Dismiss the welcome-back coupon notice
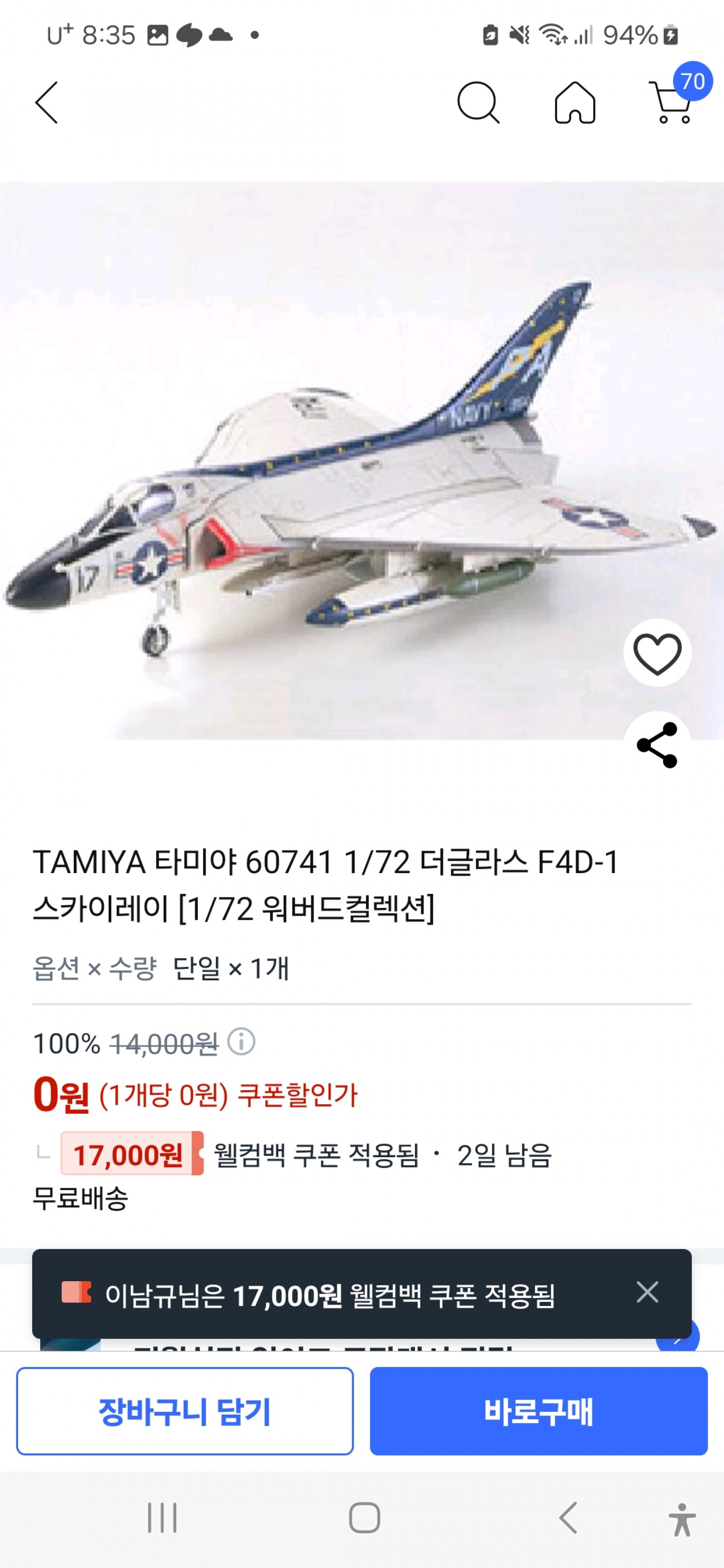 pyautogui.click(x=647, y=1292)
